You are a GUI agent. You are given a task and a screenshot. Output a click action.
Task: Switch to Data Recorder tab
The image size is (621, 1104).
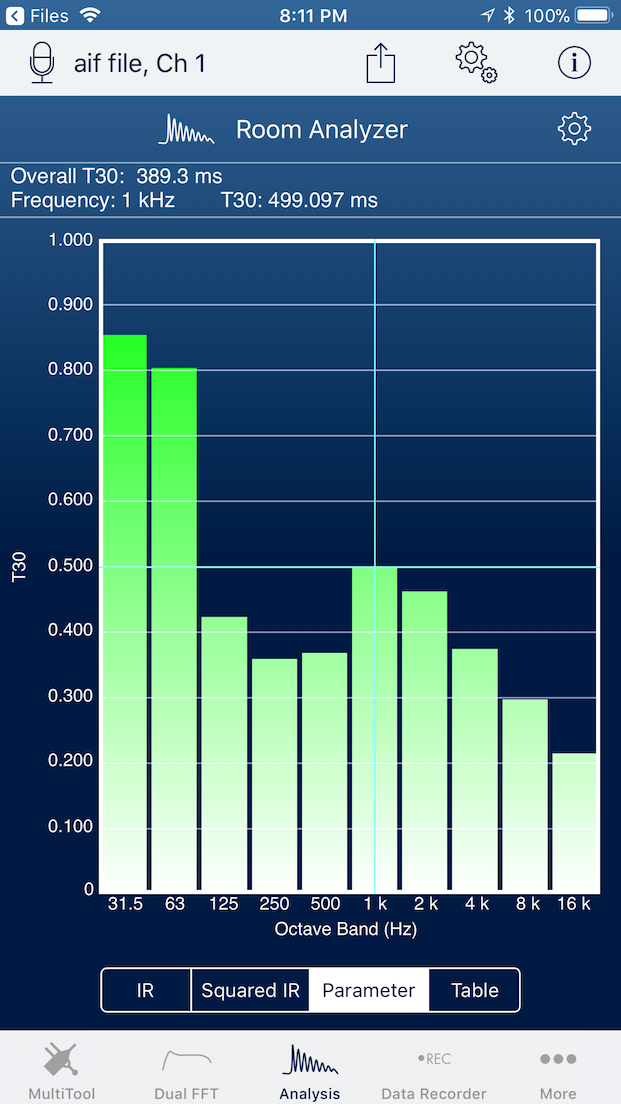pyautogui.click(x=434, y=1069)
